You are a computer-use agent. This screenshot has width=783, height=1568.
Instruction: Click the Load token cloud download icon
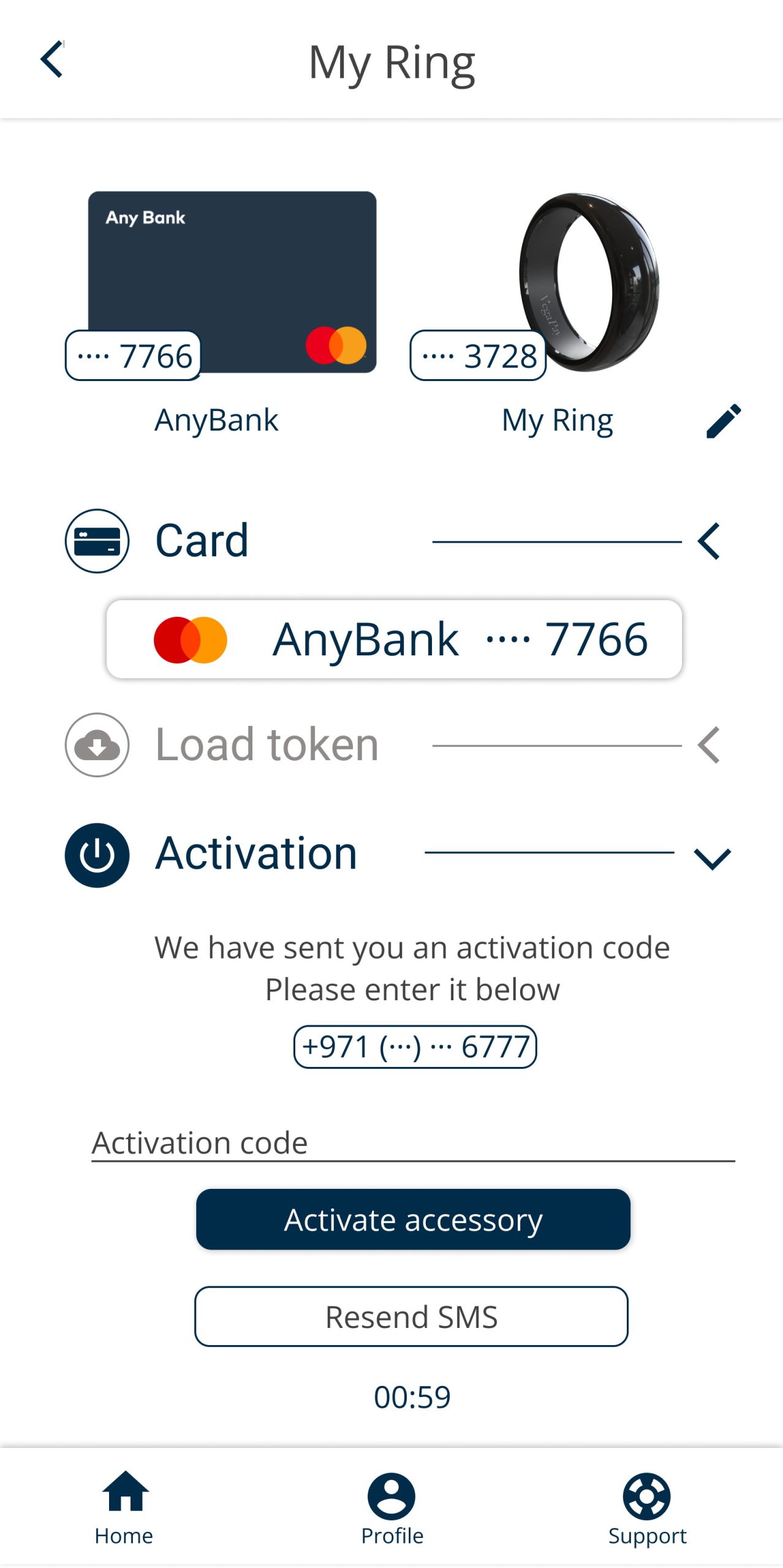tap(97, 745)
